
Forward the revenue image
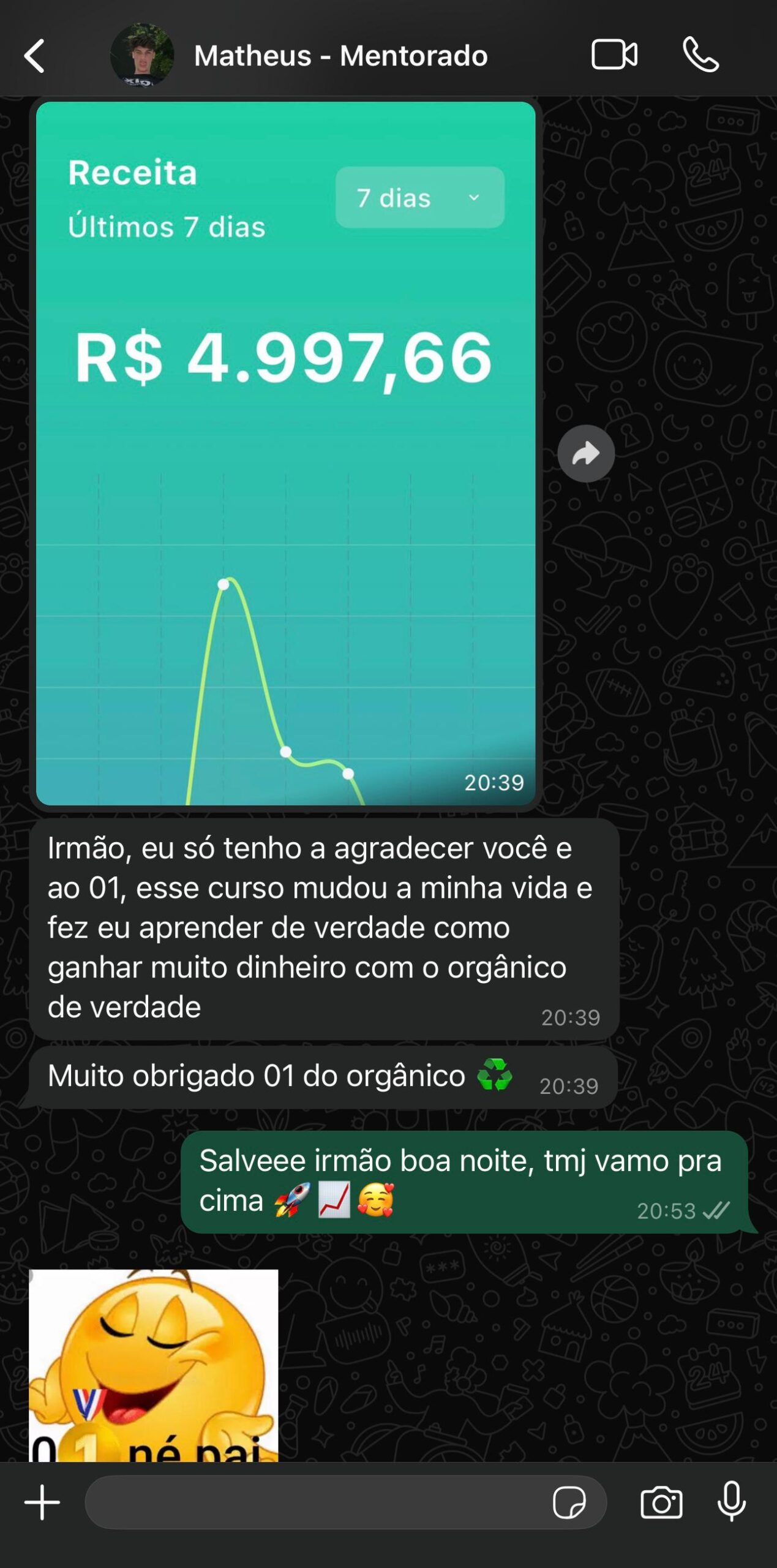[x=585, y=454]
